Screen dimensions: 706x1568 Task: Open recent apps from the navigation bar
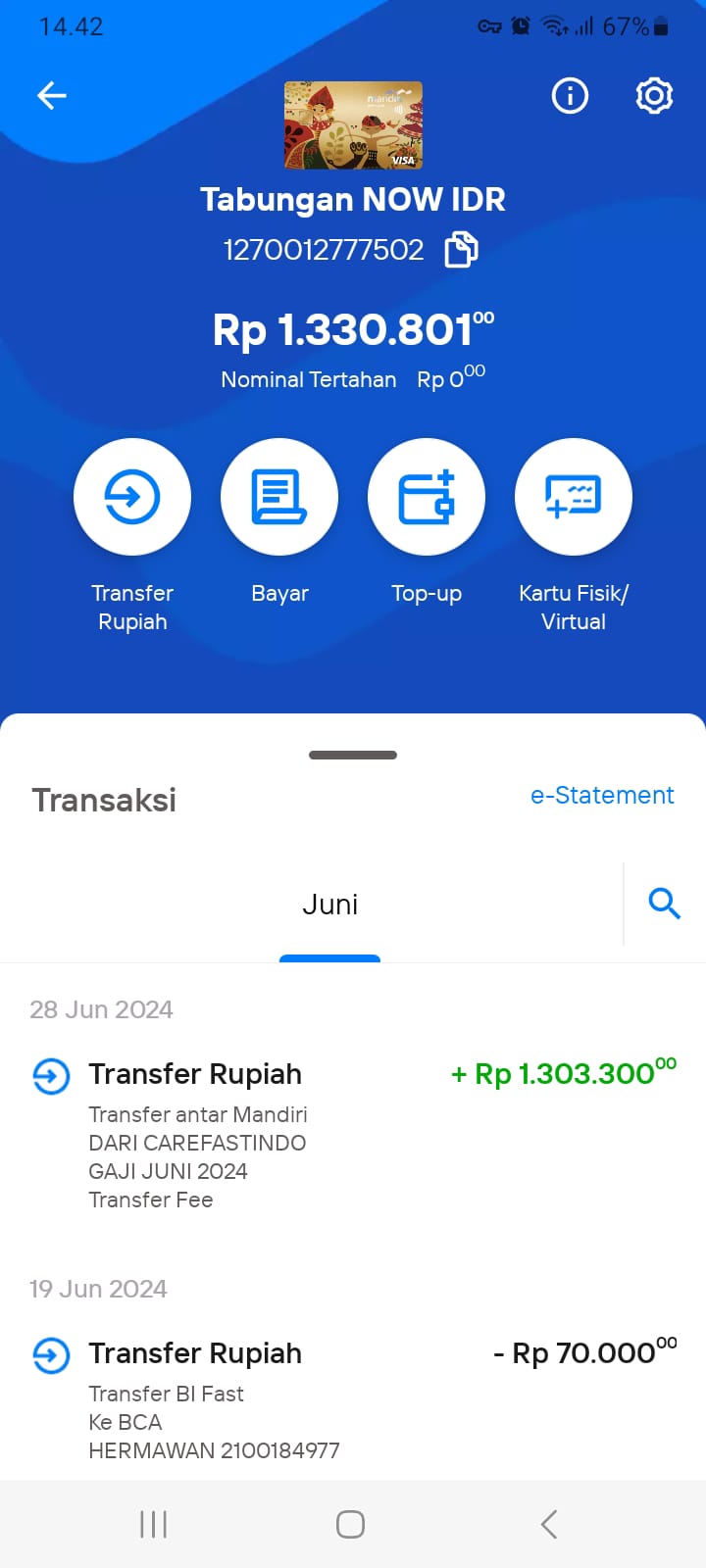coord(154,1524)
